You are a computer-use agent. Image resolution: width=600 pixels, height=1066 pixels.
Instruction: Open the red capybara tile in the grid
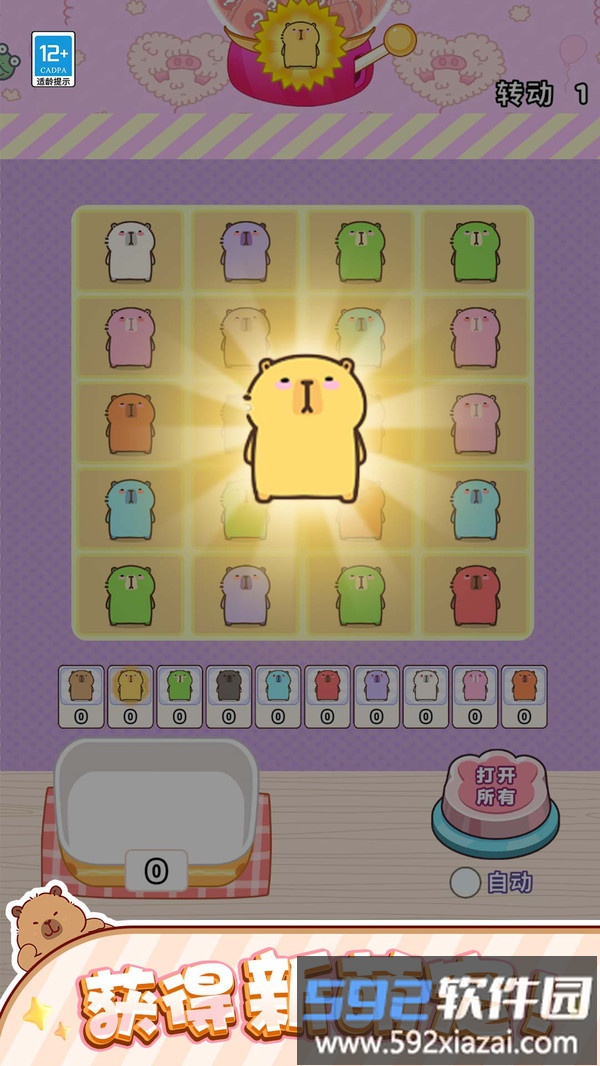[x=475, y=594]
